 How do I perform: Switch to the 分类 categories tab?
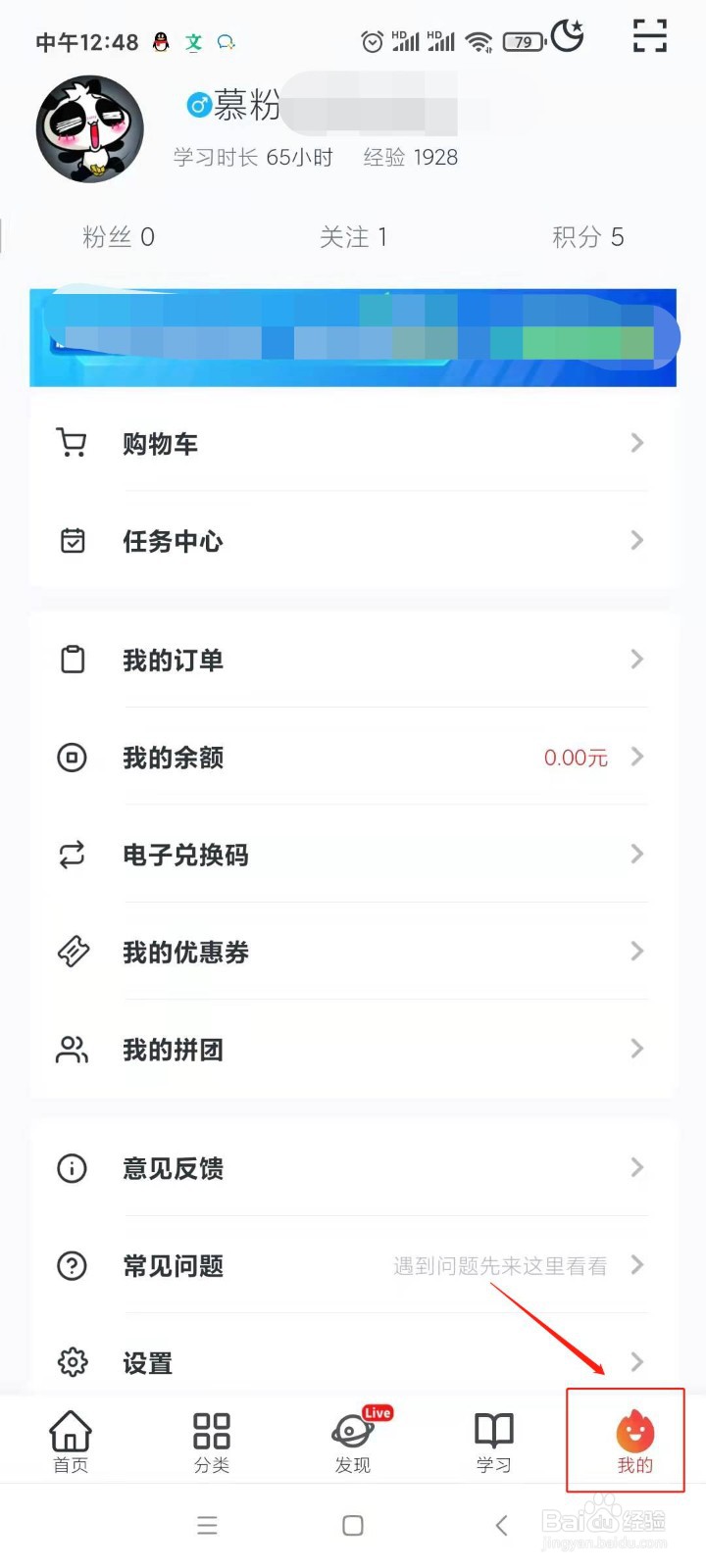(x=212, y=1441)
